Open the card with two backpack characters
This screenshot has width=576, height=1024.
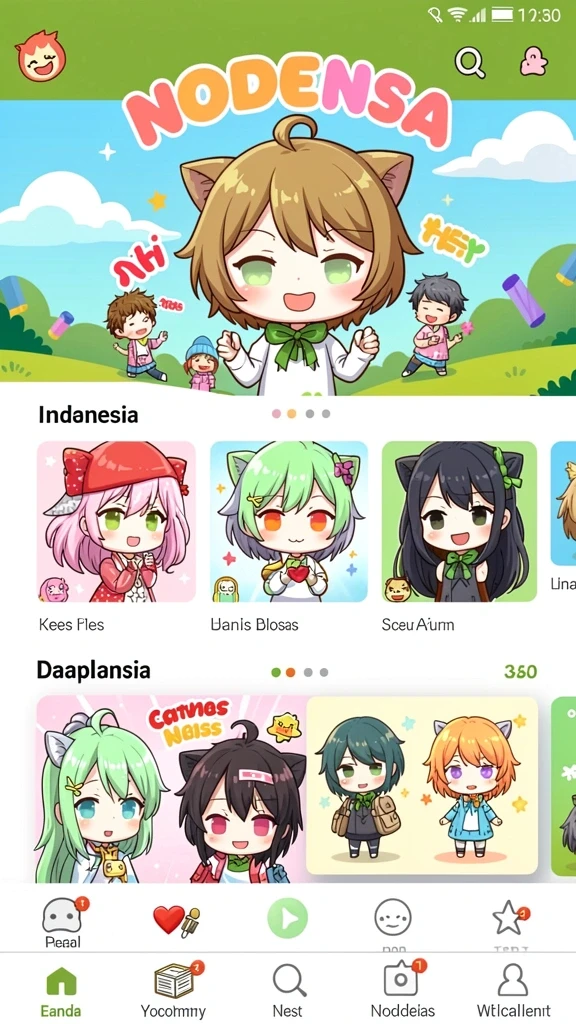coord(422,786)
